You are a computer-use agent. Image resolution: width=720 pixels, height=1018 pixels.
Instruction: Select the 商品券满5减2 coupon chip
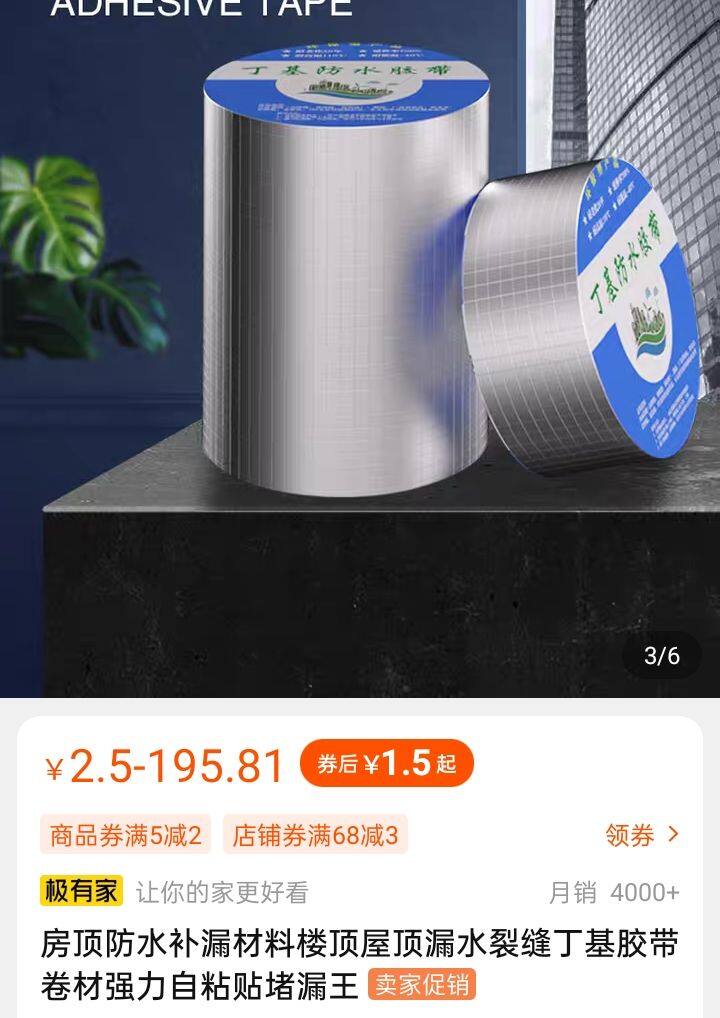coord(126,835)
